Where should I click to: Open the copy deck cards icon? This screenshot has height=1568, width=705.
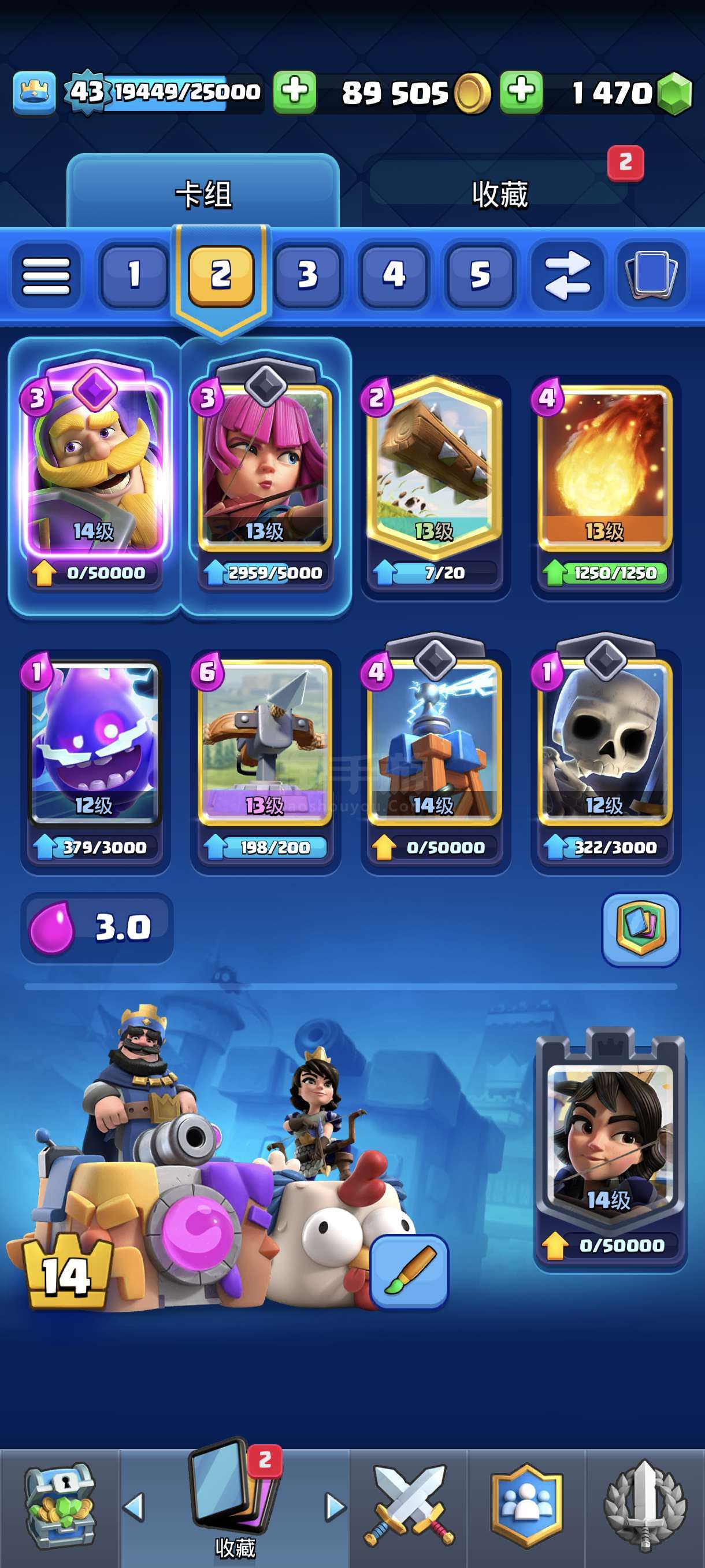coord(651,275)
